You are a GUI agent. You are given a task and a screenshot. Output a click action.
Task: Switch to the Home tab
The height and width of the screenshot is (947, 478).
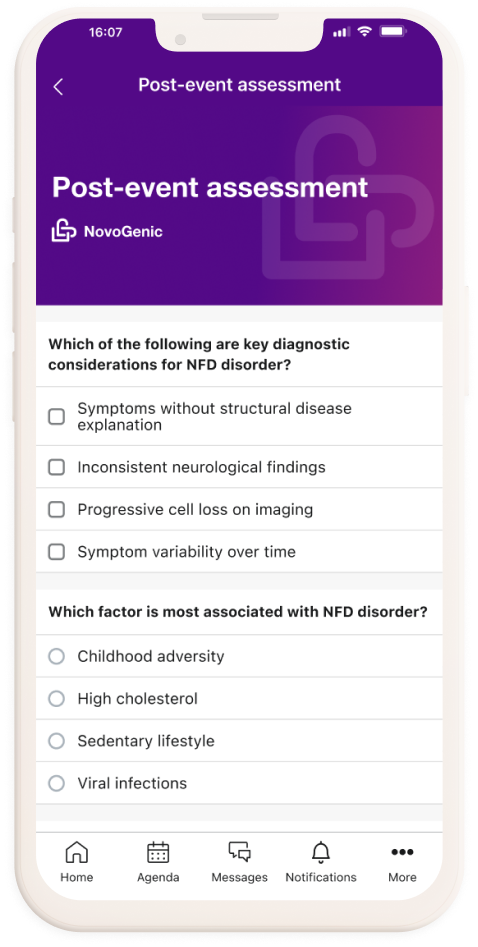coord(77,862)
